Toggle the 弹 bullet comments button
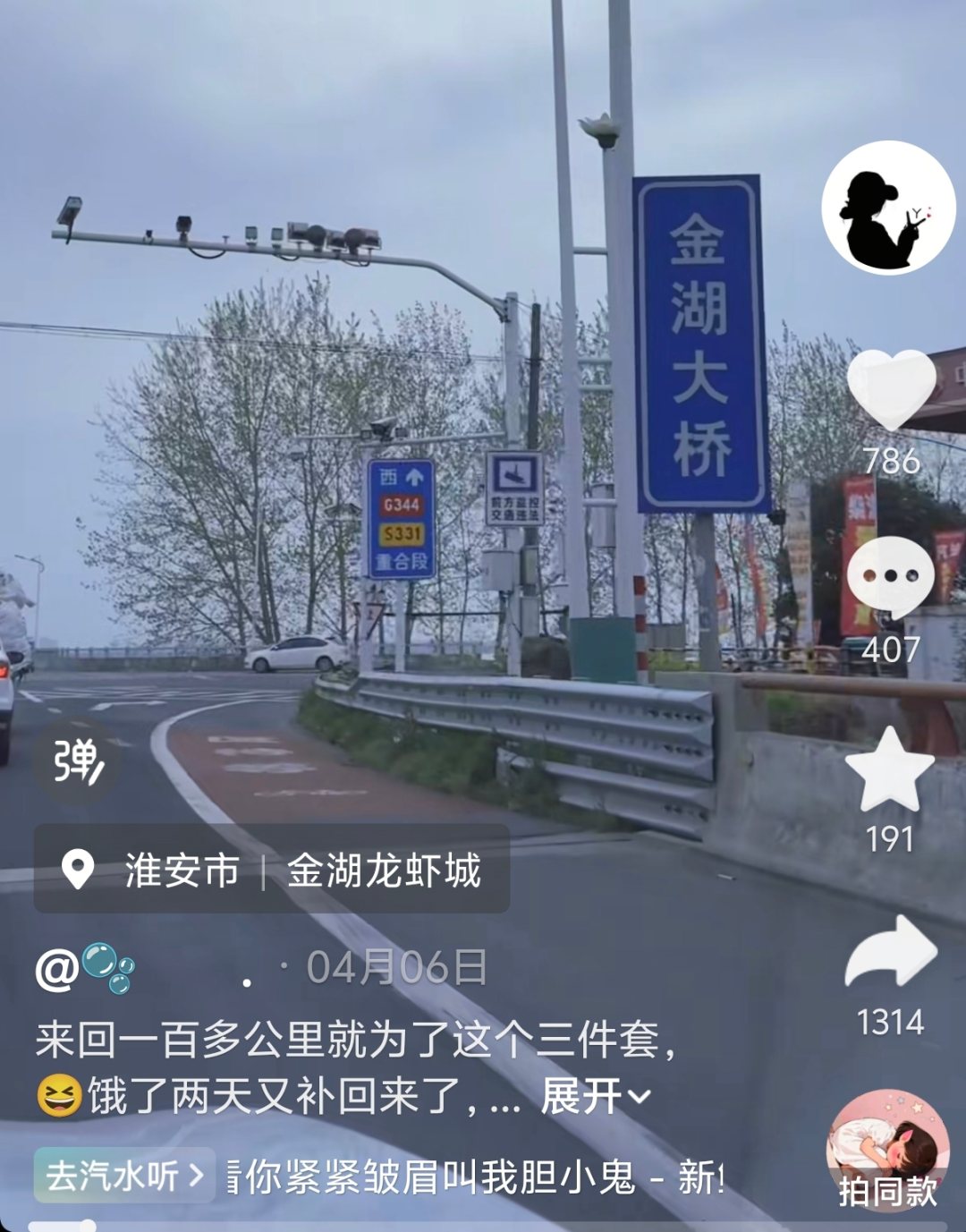The height and width of the screenshot is (1232, 966). [78, 762]
